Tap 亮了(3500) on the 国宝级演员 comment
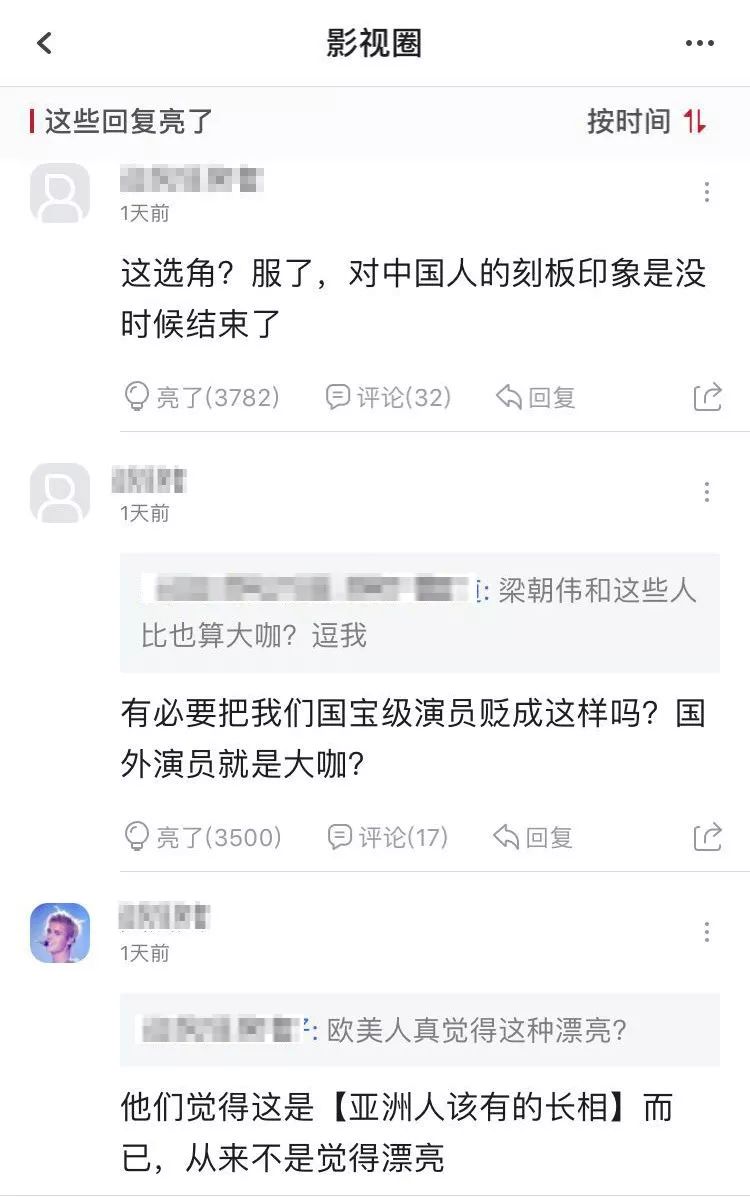750x1197 pixels. (202, 836)
